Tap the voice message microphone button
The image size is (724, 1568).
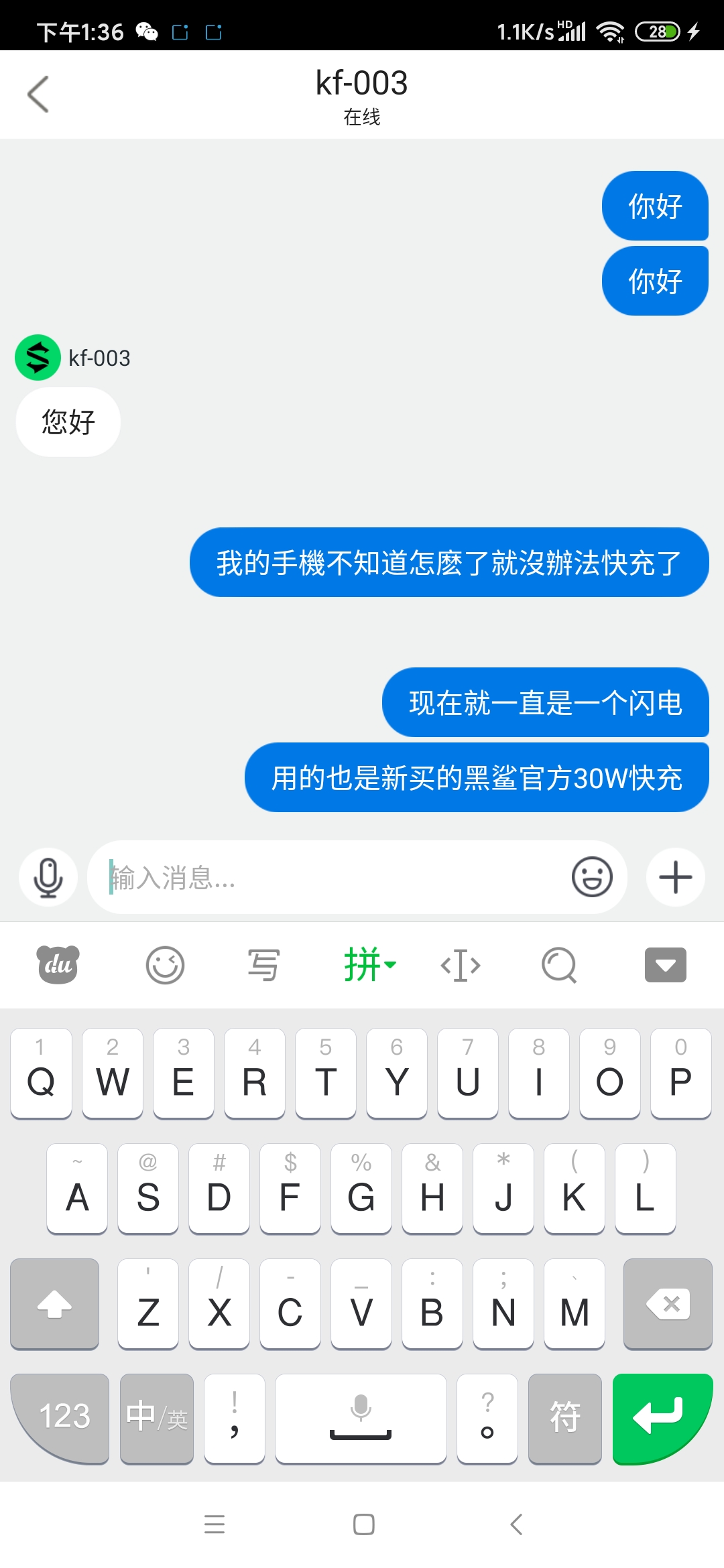coord(48,877)
